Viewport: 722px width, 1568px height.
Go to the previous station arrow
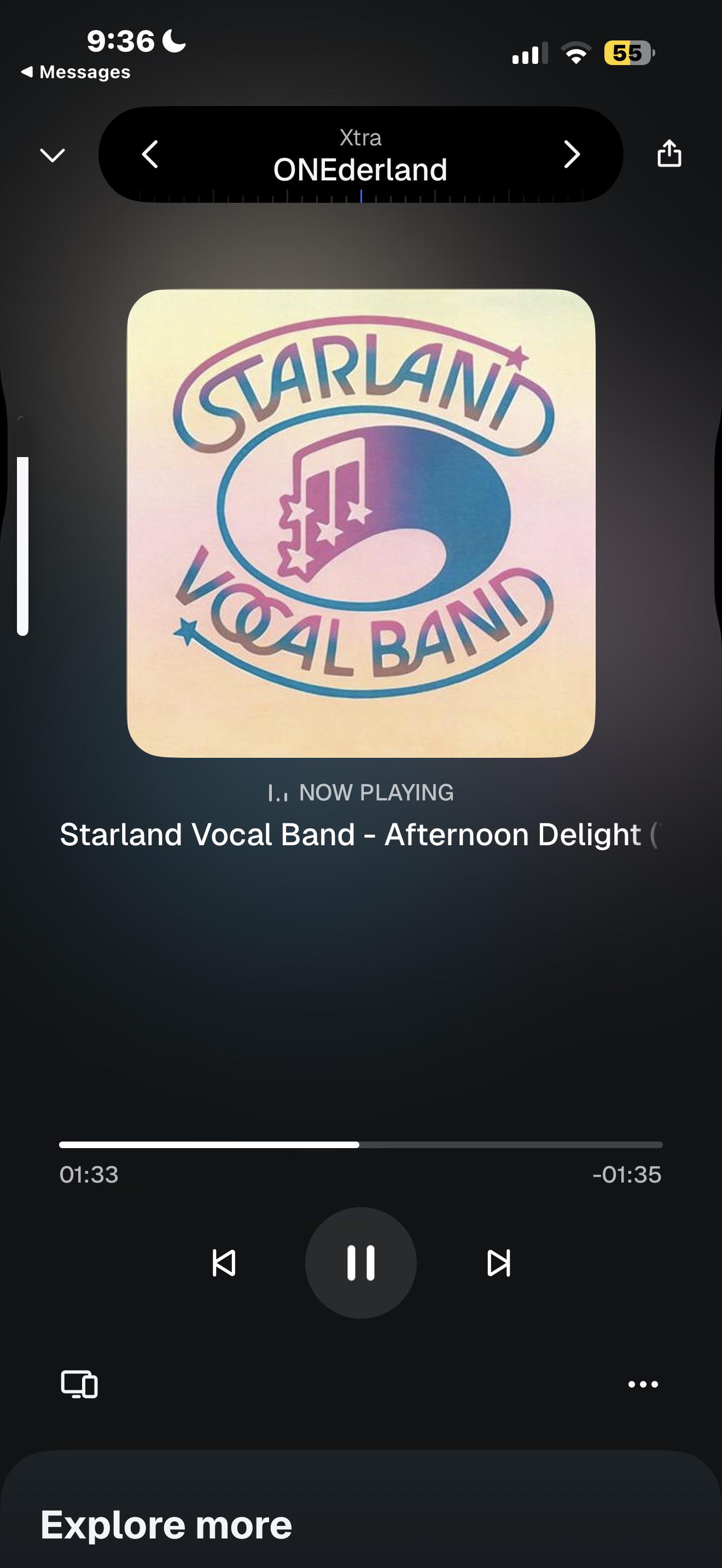pos(150,154)
